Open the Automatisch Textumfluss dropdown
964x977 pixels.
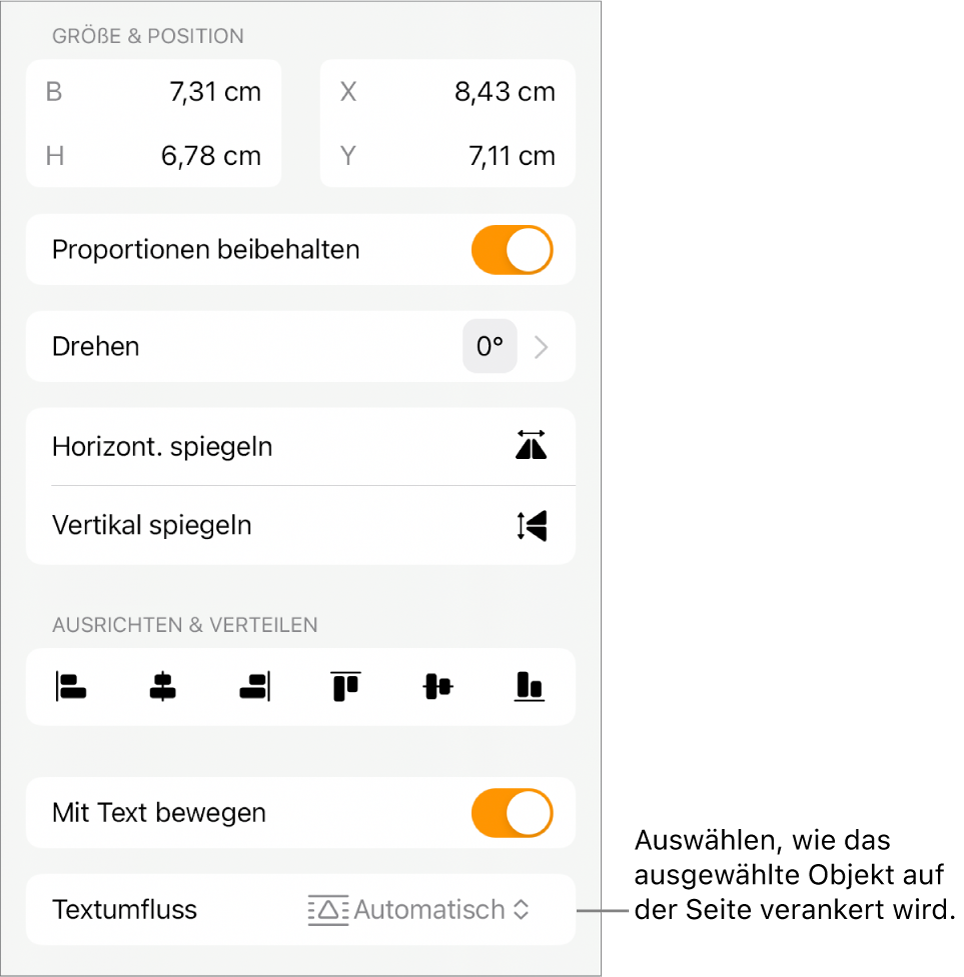tap(440, 909)
